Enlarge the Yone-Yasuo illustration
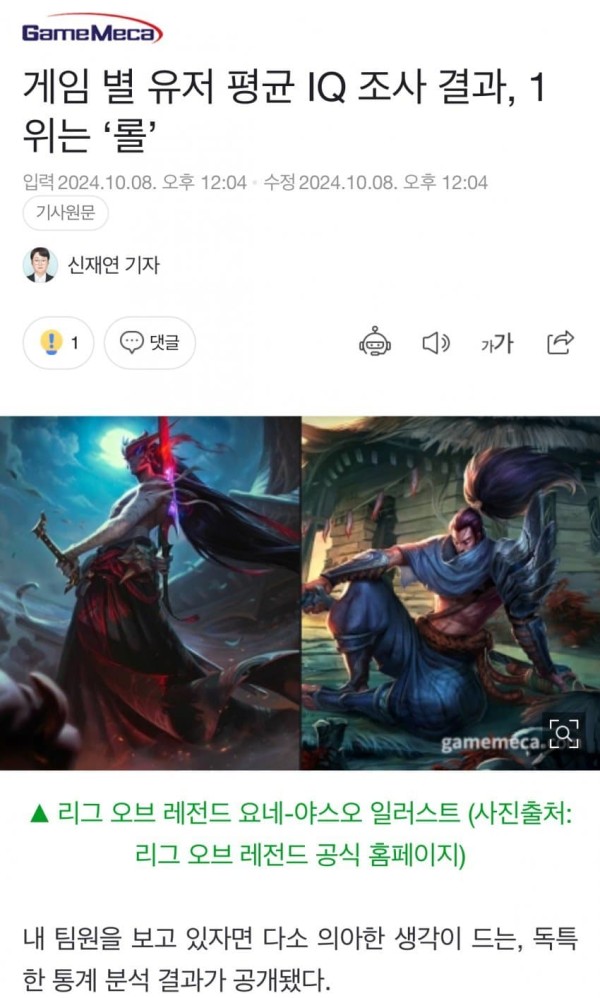The width and height of the screenshot is (600, 998). (564, 735)
